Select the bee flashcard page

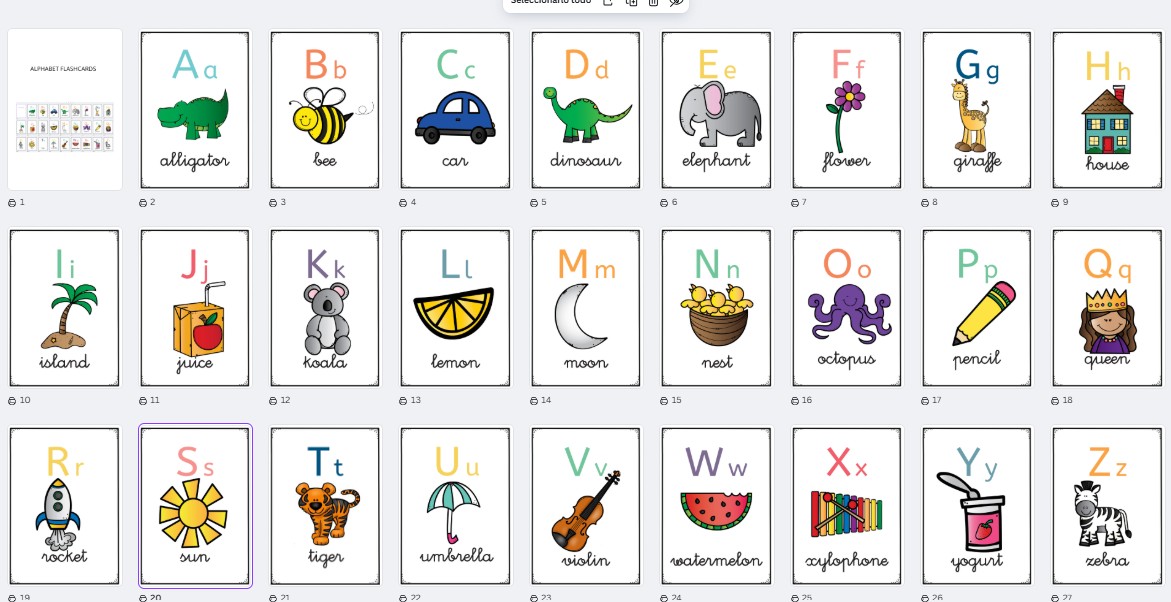coord(325,109)
